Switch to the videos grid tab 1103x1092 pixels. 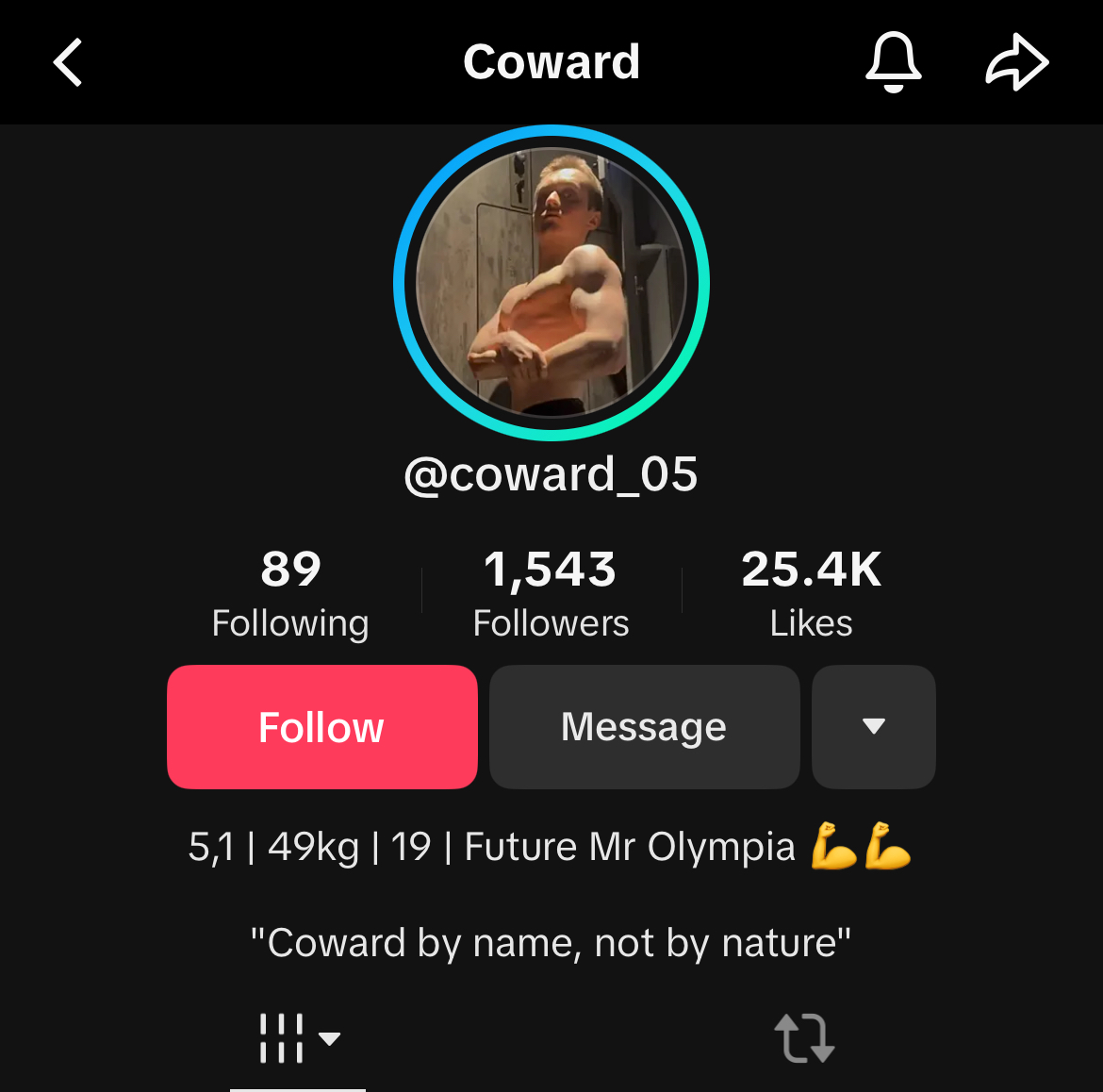[x=298, y=1038]
